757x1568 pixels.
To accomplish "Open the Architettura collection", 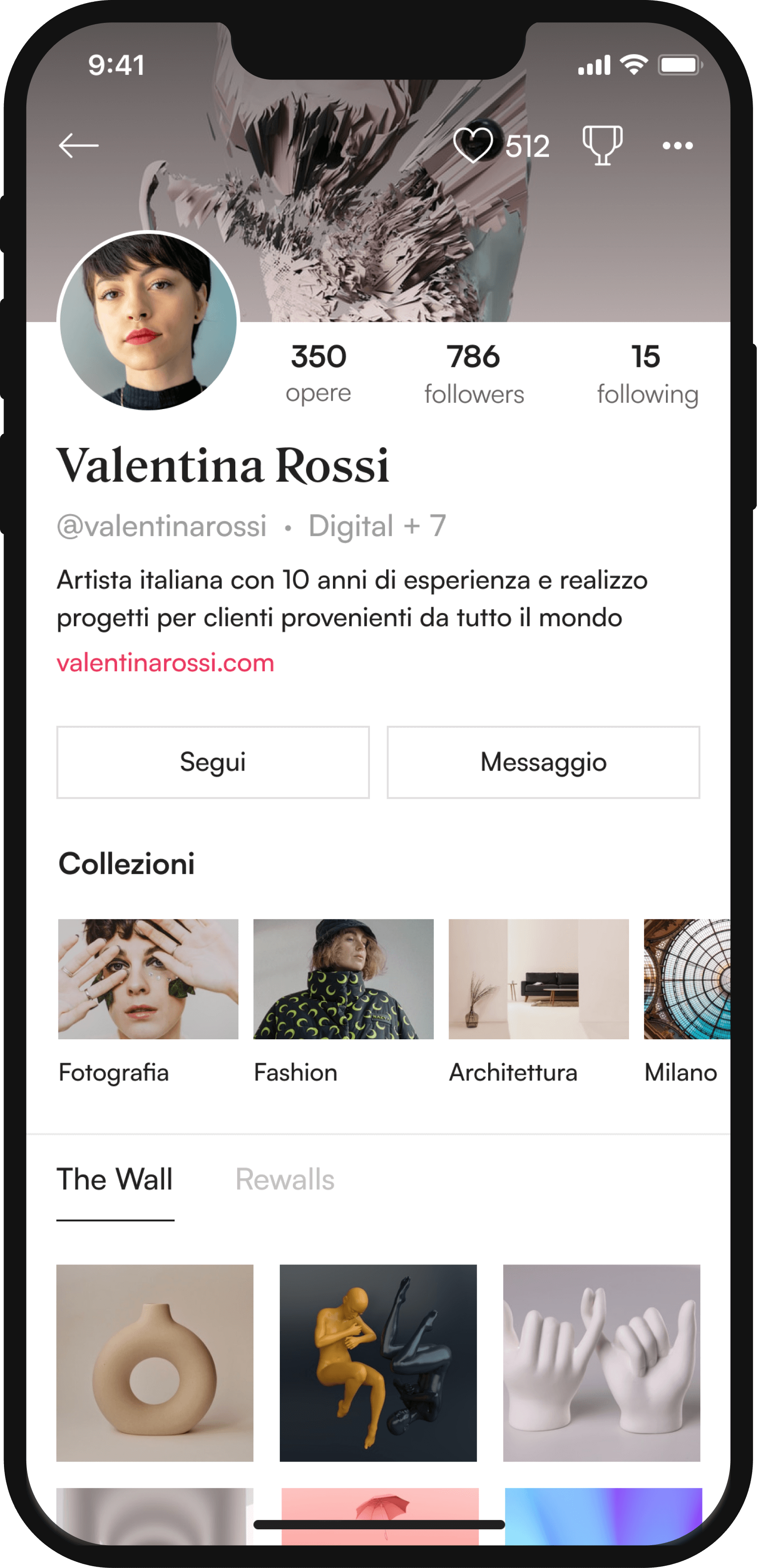I will (x=538, y=979).
